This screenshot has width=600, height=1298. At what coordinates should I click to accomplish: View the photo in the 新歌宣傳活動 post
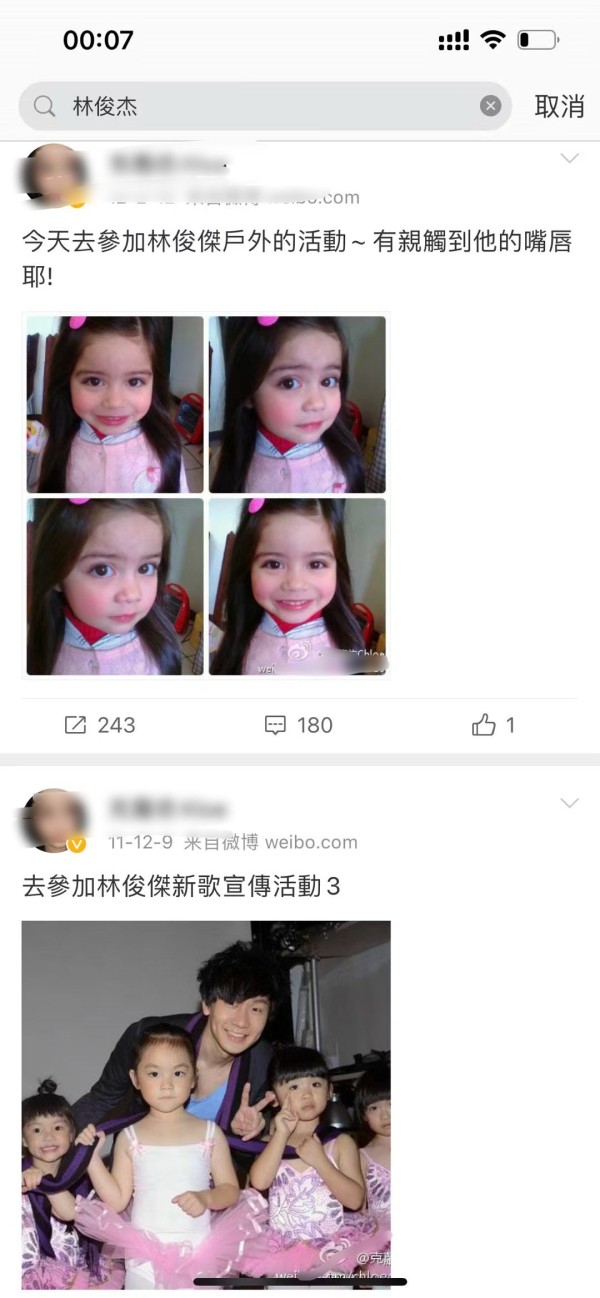click(206, 1100)
